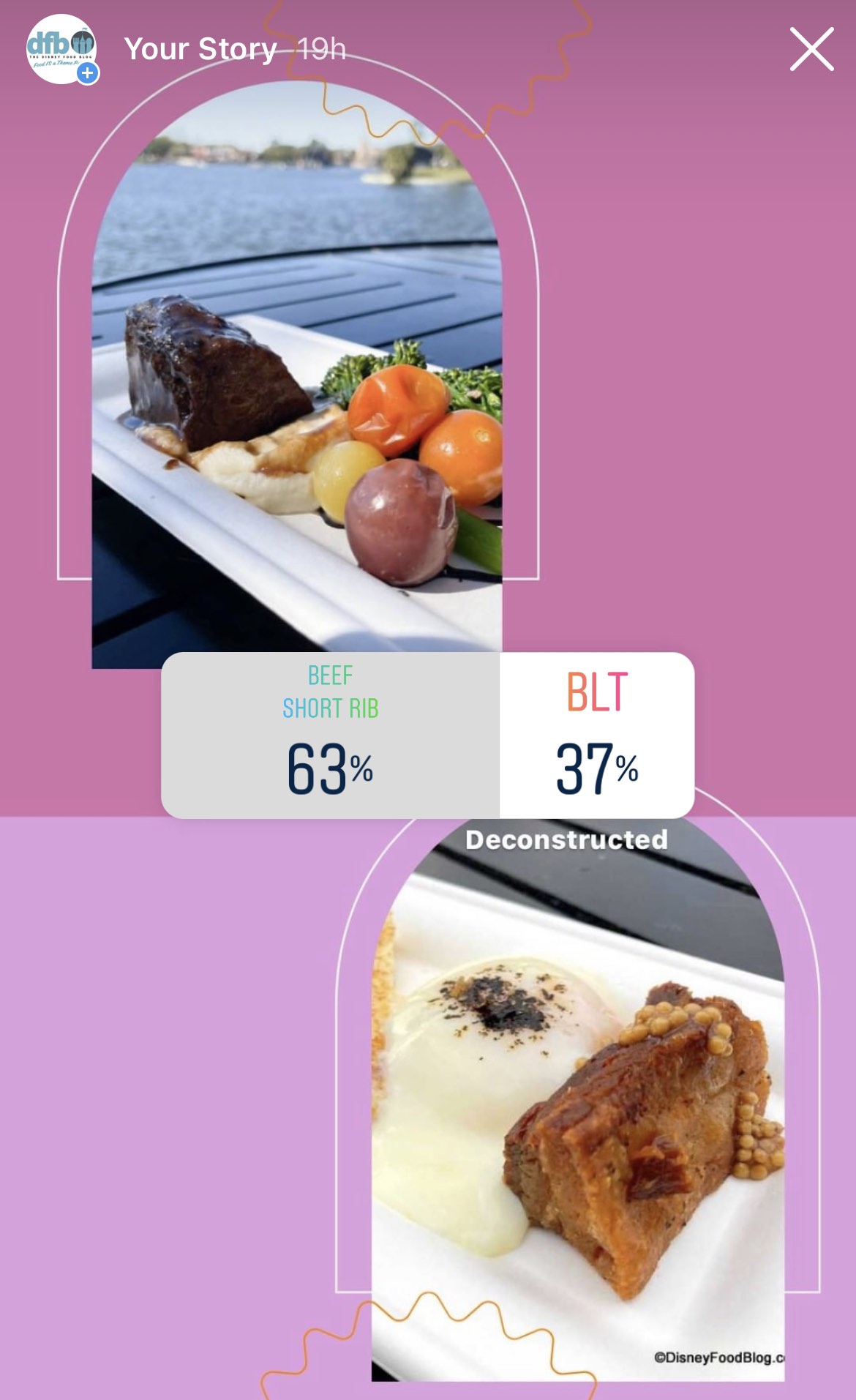This screenshot has height=1400, width=856.
Task: Close the story viewer
Action: pos(811,50)
